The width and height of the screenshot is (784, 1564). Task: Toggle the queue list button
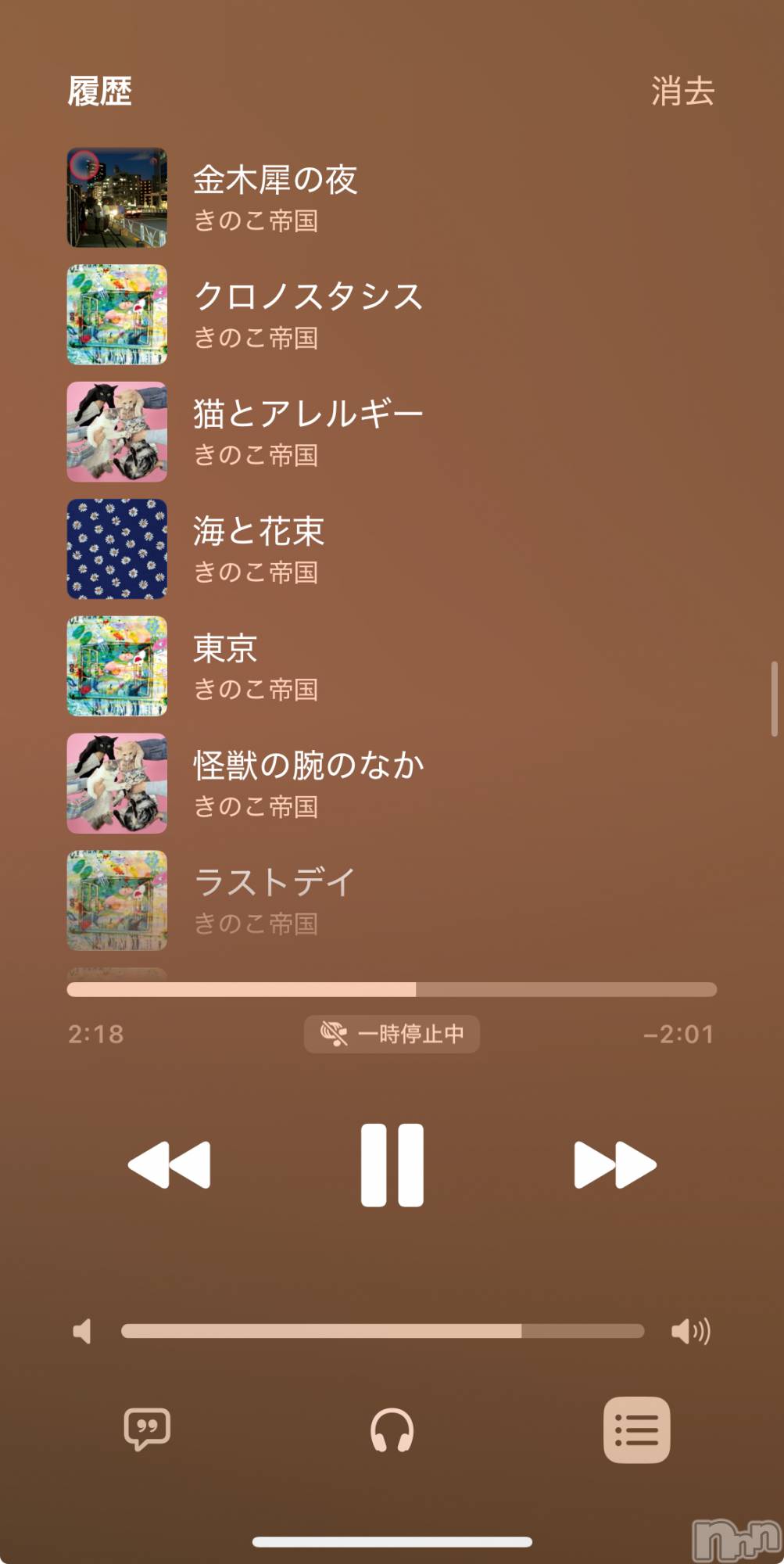point(636,1429)
